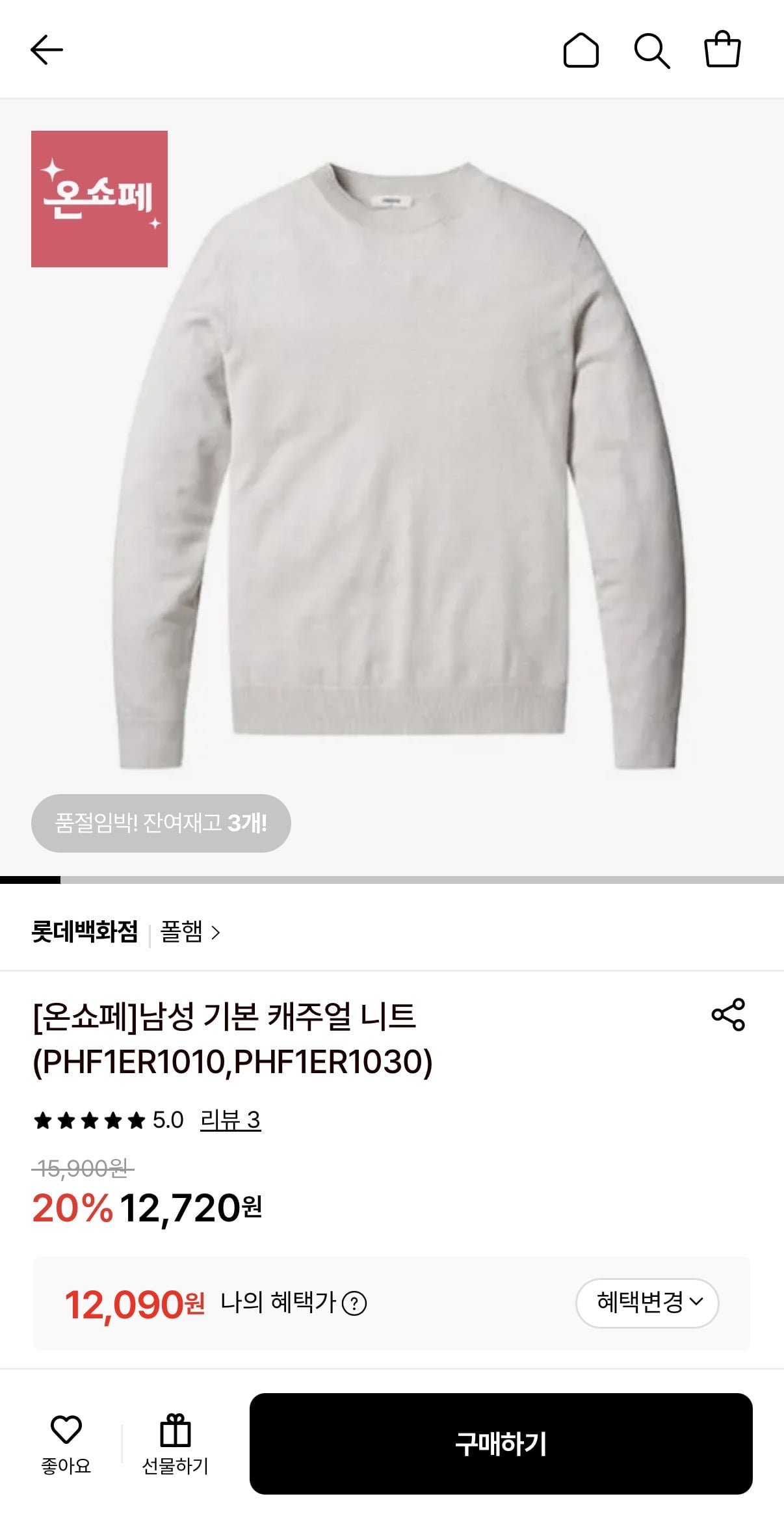Show info for 나의 혜택가
Viewport: 784px width, 1518px height.
tap(354, 1303)
